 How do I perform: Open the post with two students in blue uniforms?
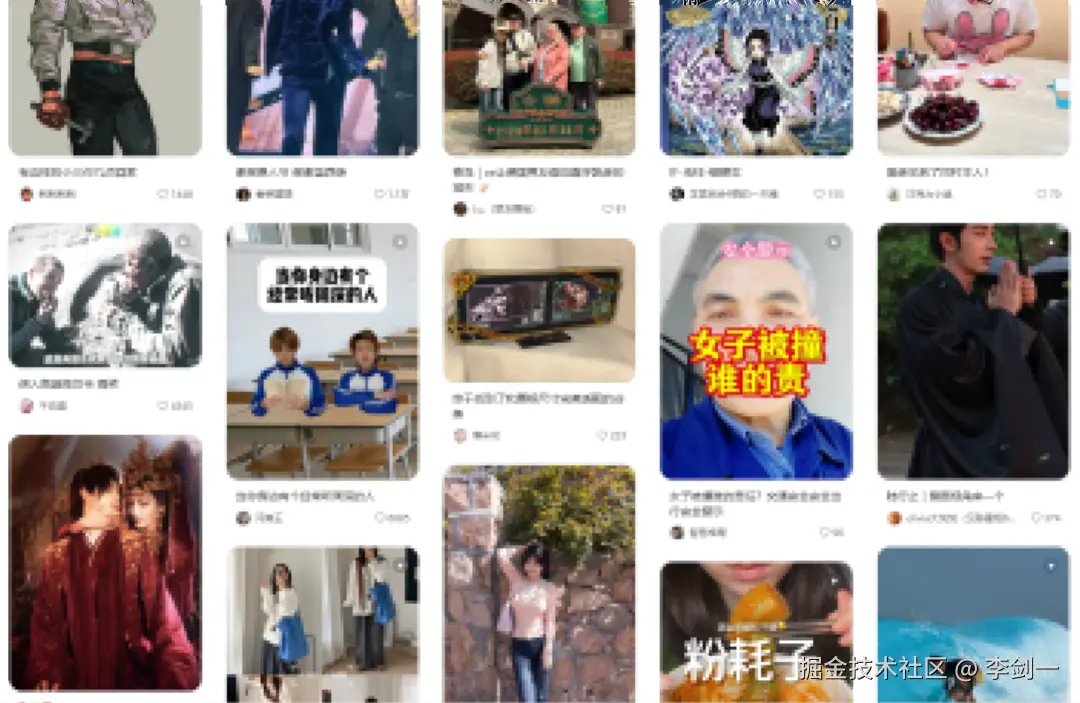pyautogui.click(x=322, y=350)
